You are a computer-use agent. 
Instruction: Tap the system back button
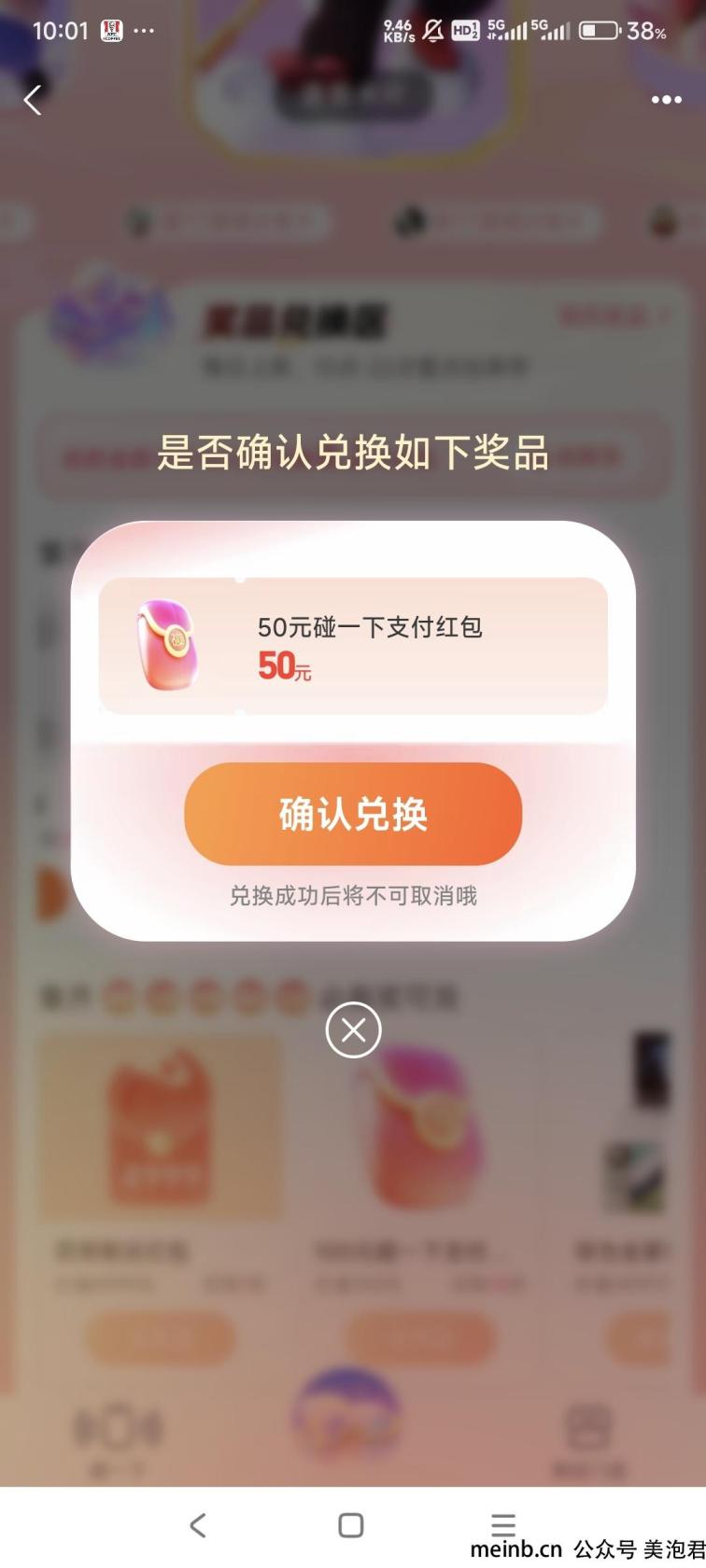pyautogui.click(x=198, y=1525)
